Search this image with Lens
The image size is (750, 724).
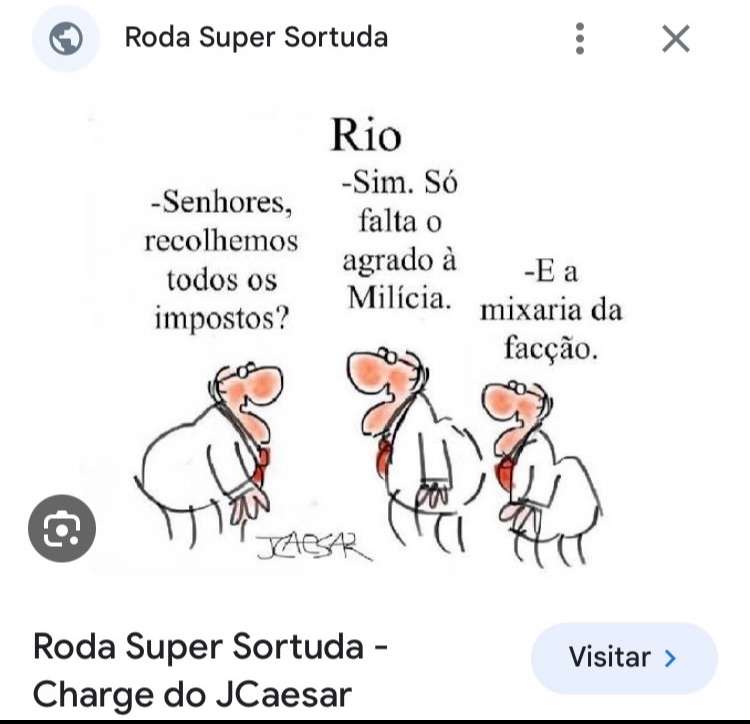point(62,528)
